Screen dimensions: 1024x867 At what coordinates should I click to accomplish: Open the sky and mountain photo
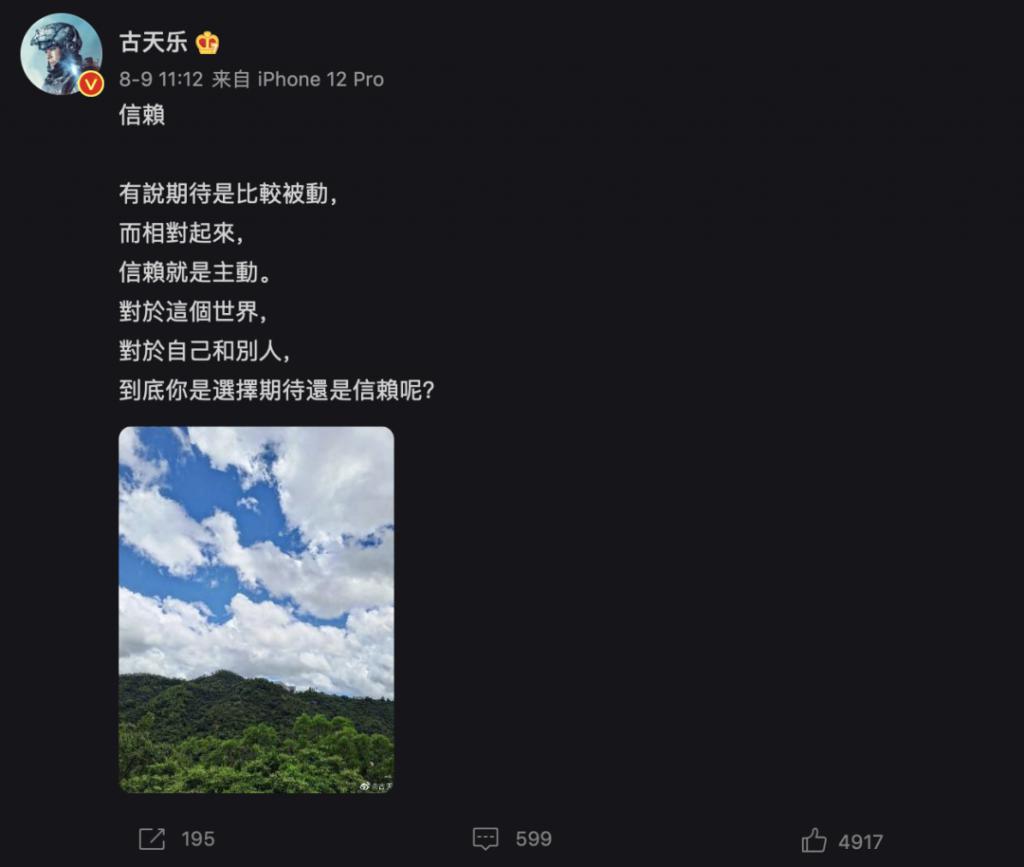point(256,609)
